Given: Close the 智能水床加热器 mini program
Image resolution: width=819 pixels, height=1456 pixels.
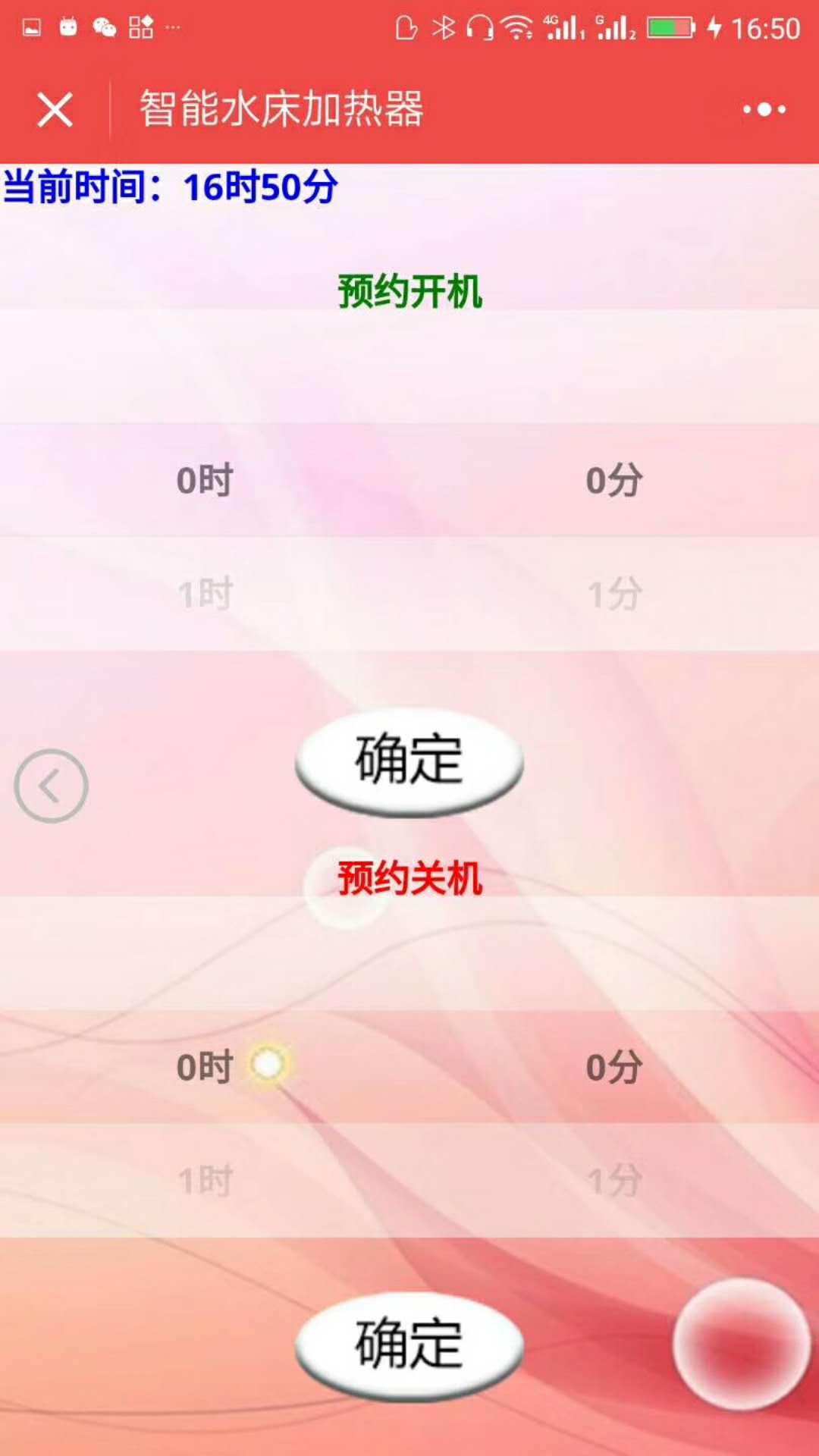Looking at the screenshot, I should click(55, 110).
